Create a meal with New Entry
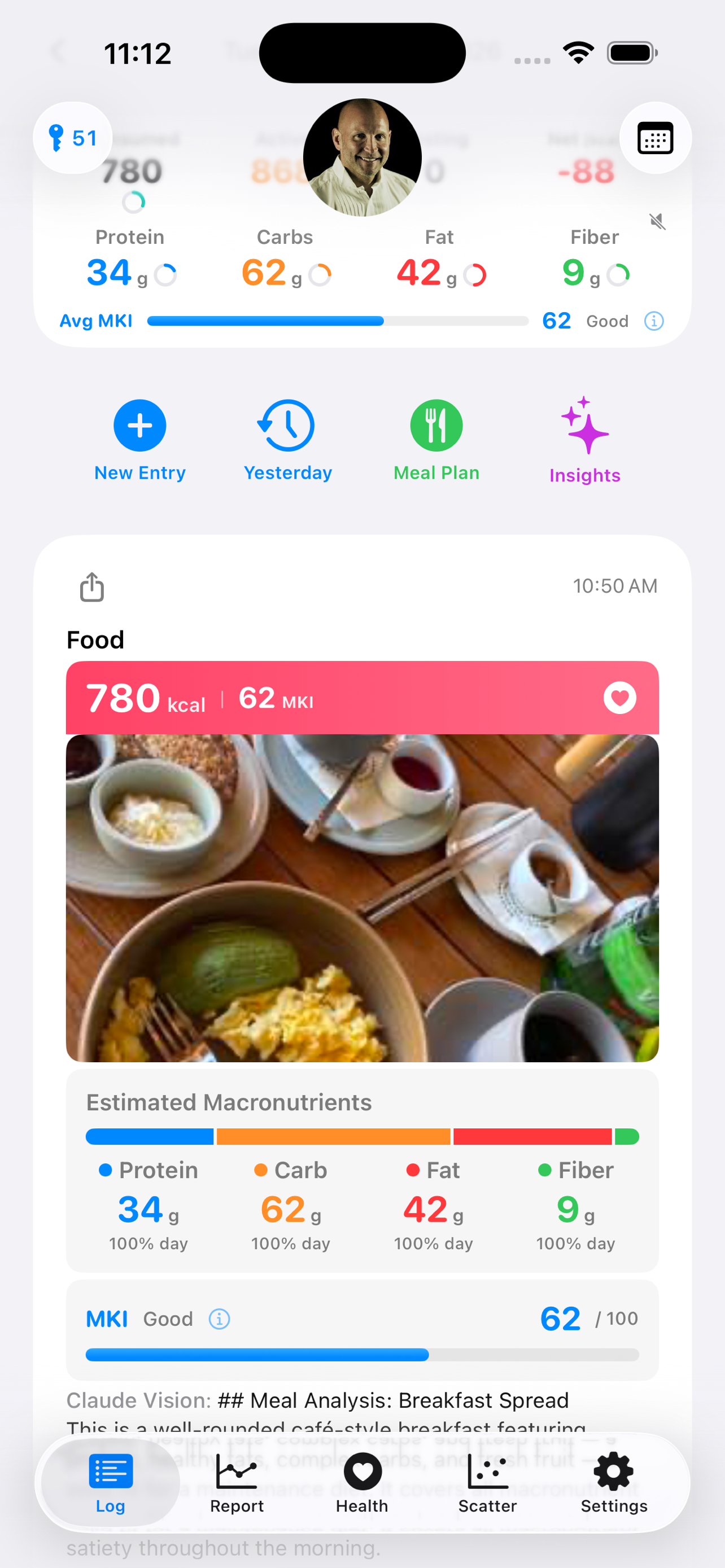 click(x=139, y=426)
